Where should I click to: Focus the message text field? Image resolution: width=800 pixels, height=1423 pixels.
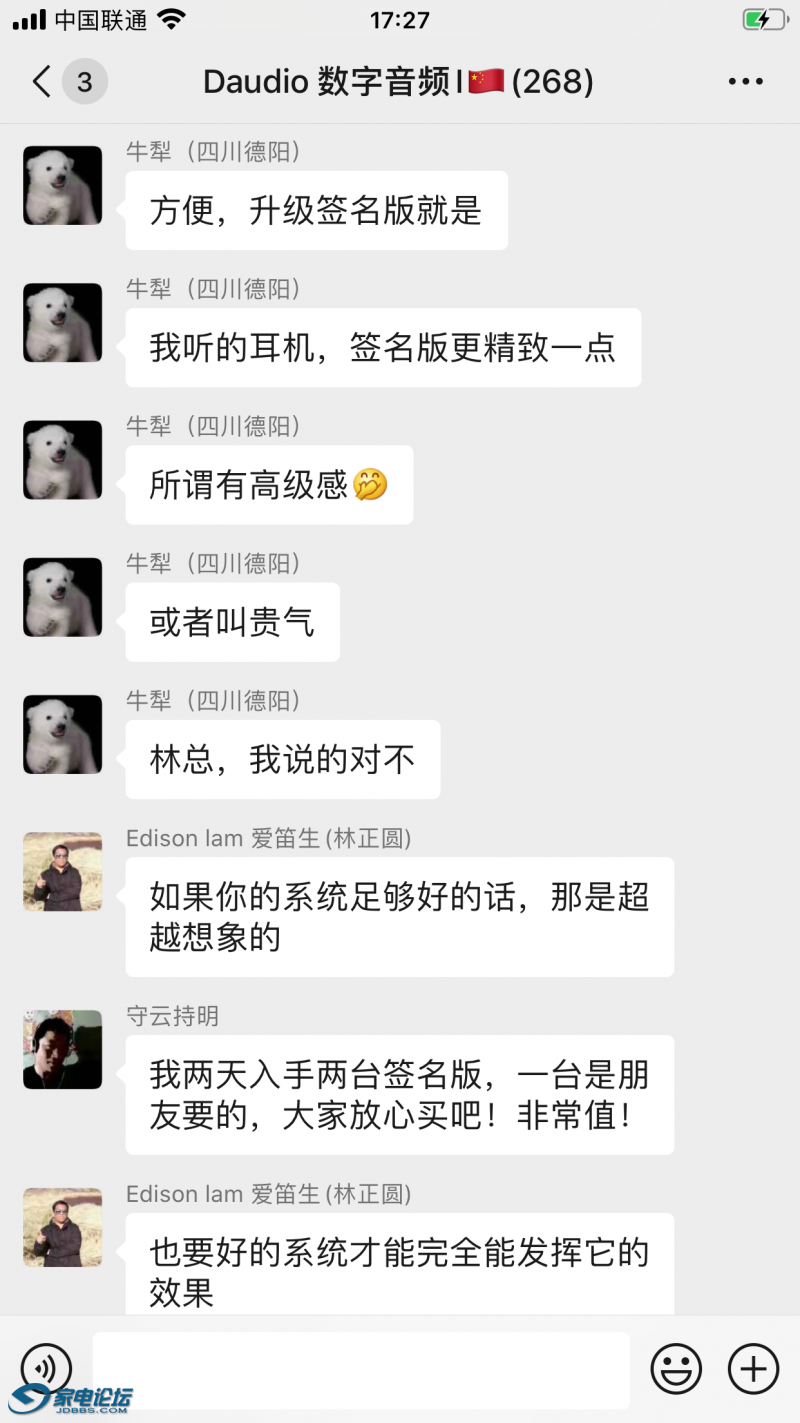click(361, 1369)
